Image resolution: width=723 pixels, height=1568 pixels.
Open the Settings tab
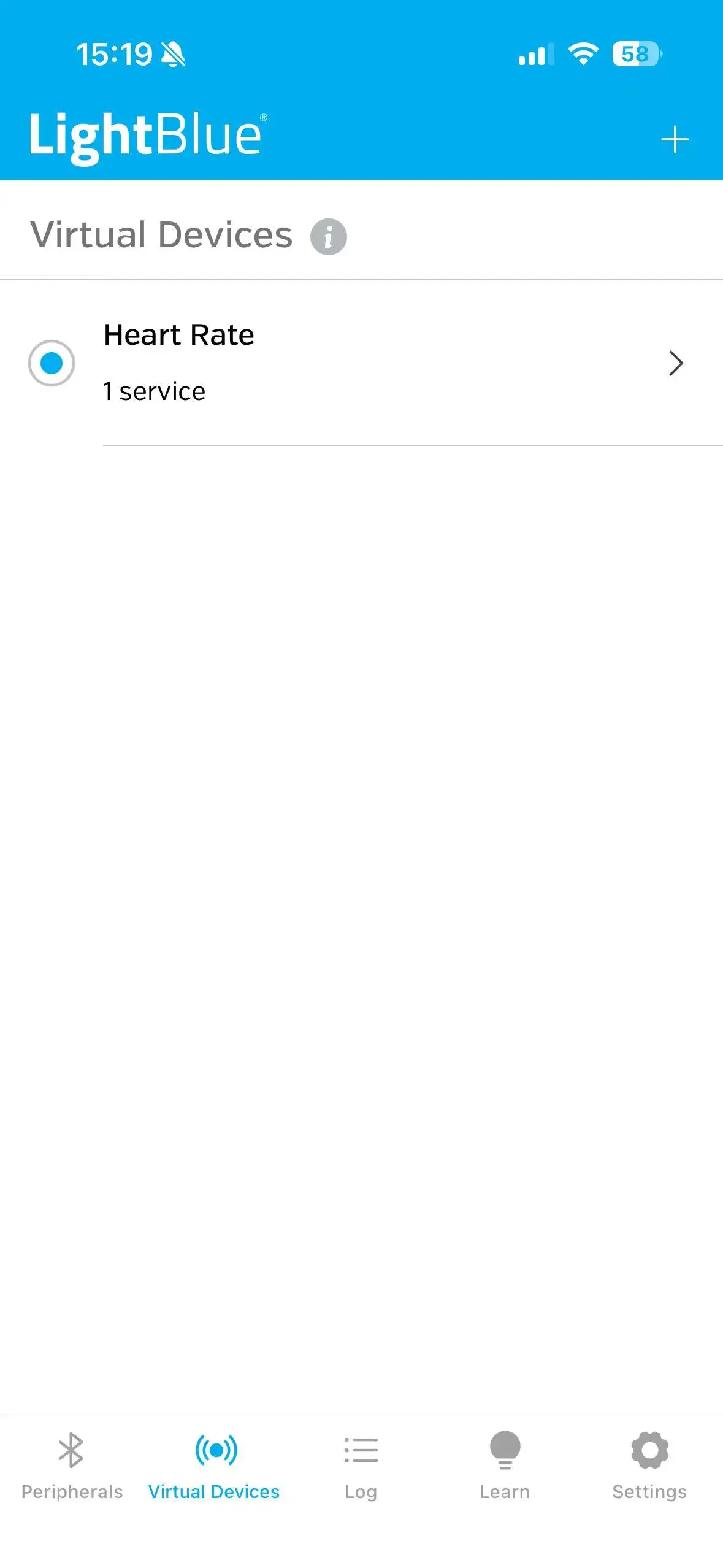click(649, 1466)
